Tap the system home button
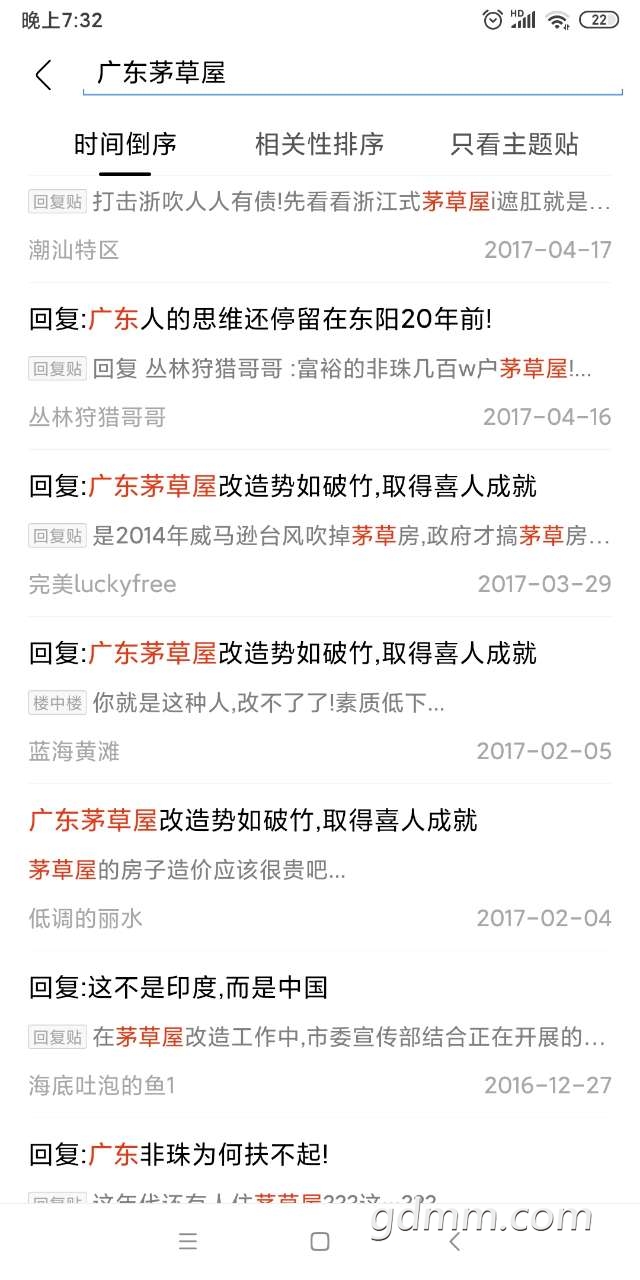This screenshot has width=640, height=1280. click(320, 1242)
